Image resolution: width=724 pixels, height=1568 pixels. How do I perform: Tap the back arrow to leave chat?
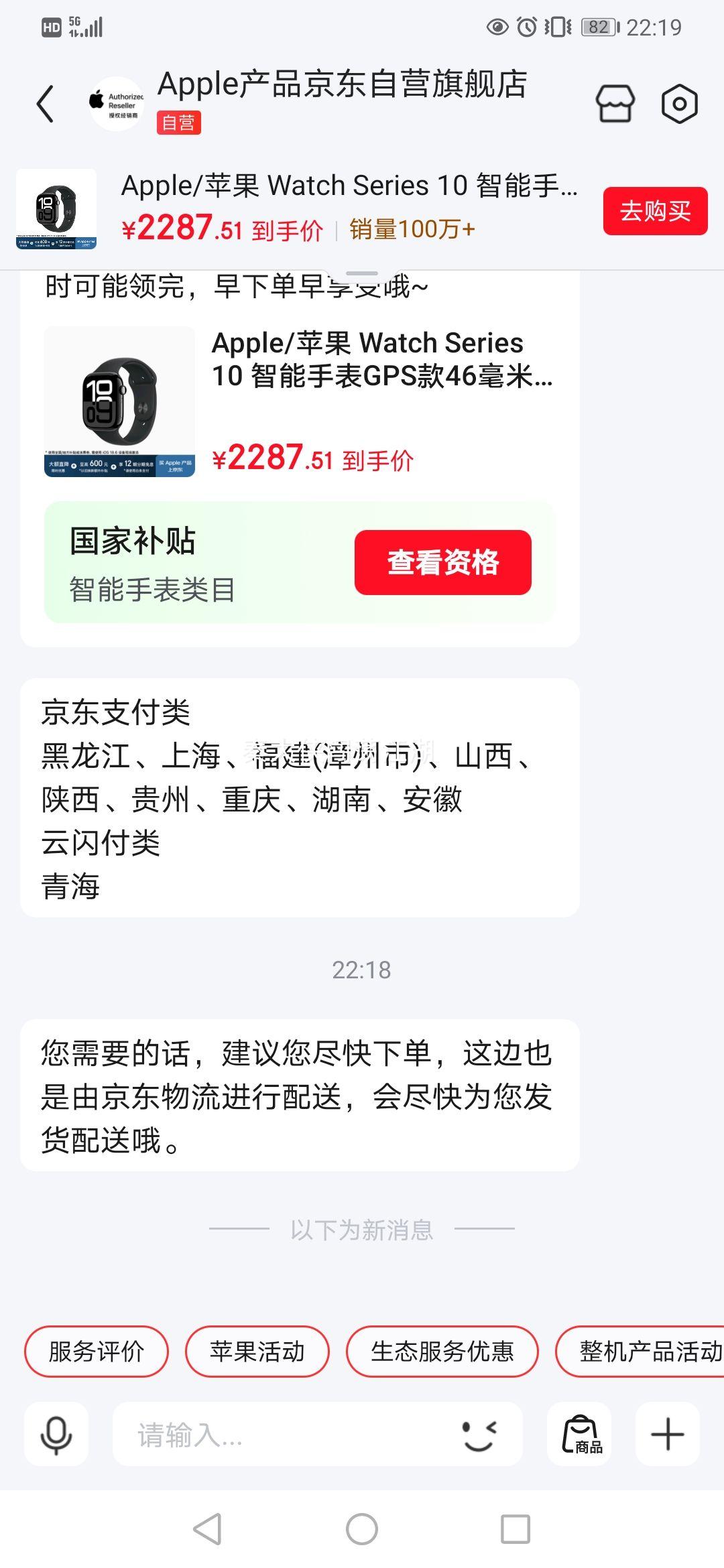[44, 102]
